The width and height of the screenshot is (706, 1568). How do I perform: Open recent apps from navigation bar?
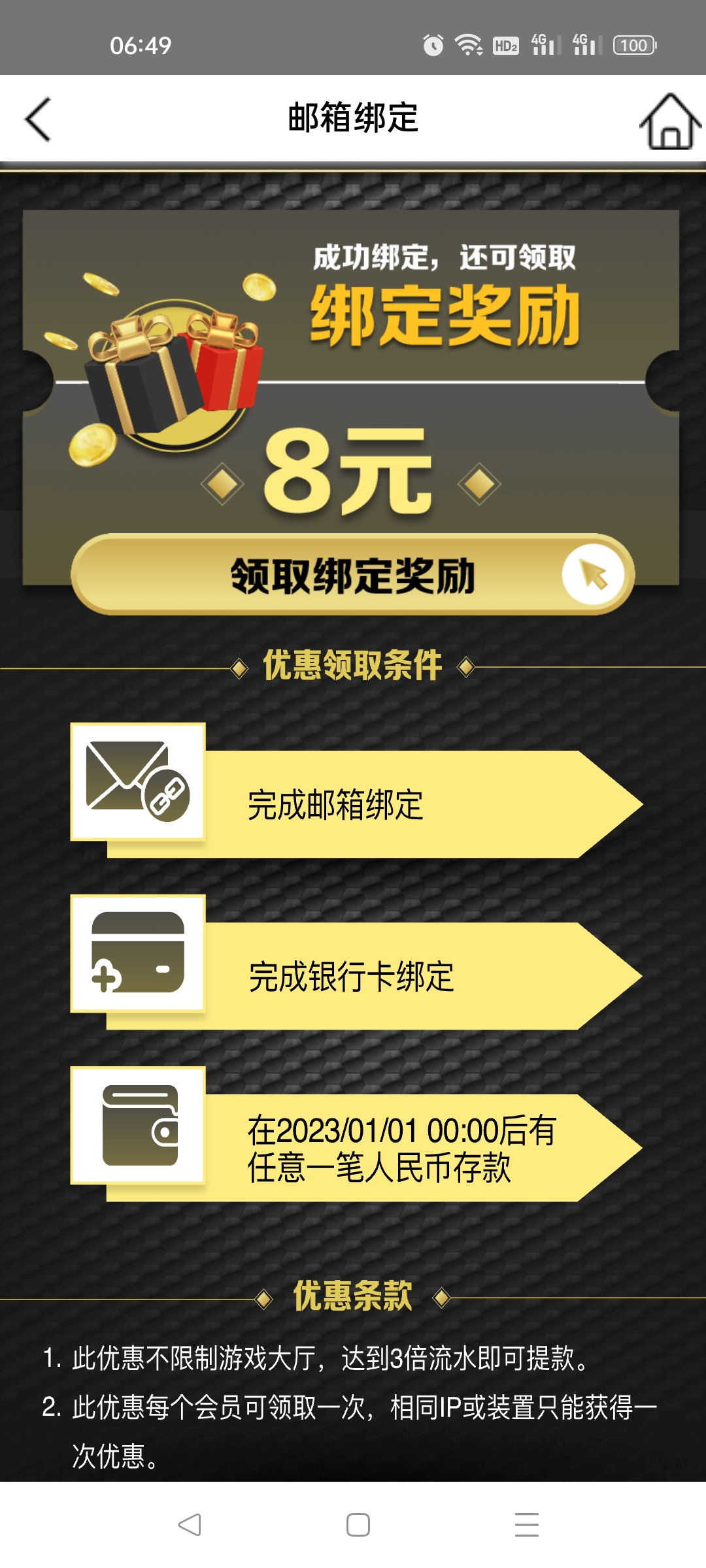pos(526,1524)
